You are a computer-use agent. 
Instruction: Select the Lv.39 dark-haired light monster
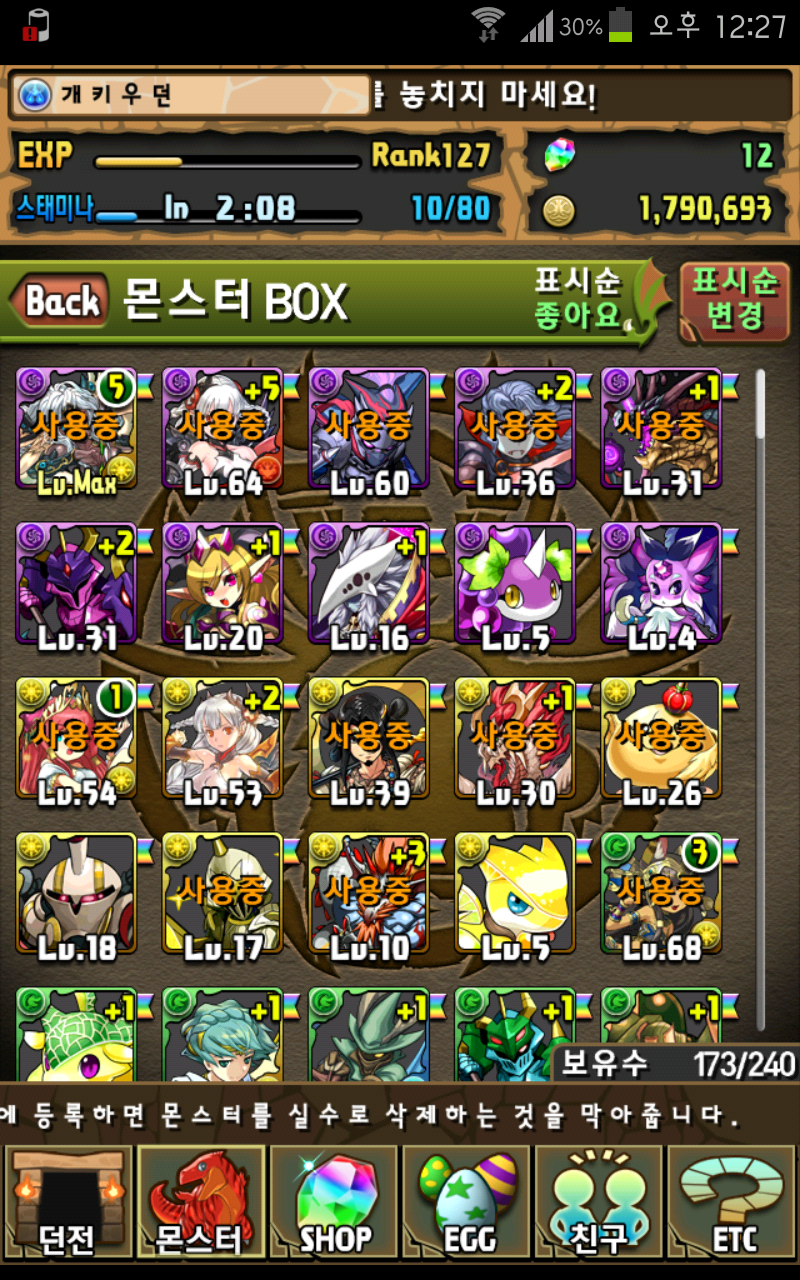coord(368,740)
